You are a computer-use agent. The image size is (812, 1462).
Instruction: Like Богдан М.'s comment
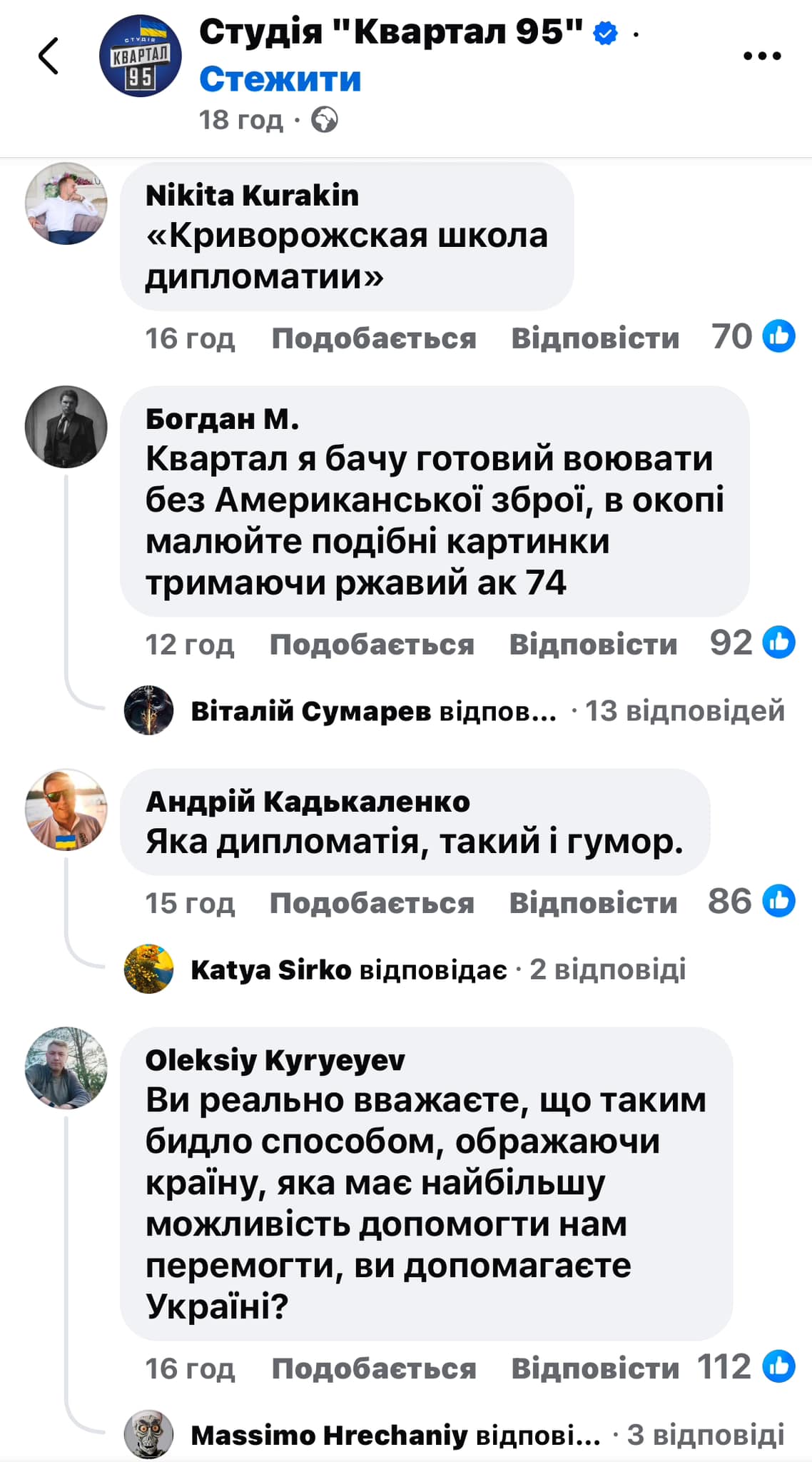coord(372,645)
